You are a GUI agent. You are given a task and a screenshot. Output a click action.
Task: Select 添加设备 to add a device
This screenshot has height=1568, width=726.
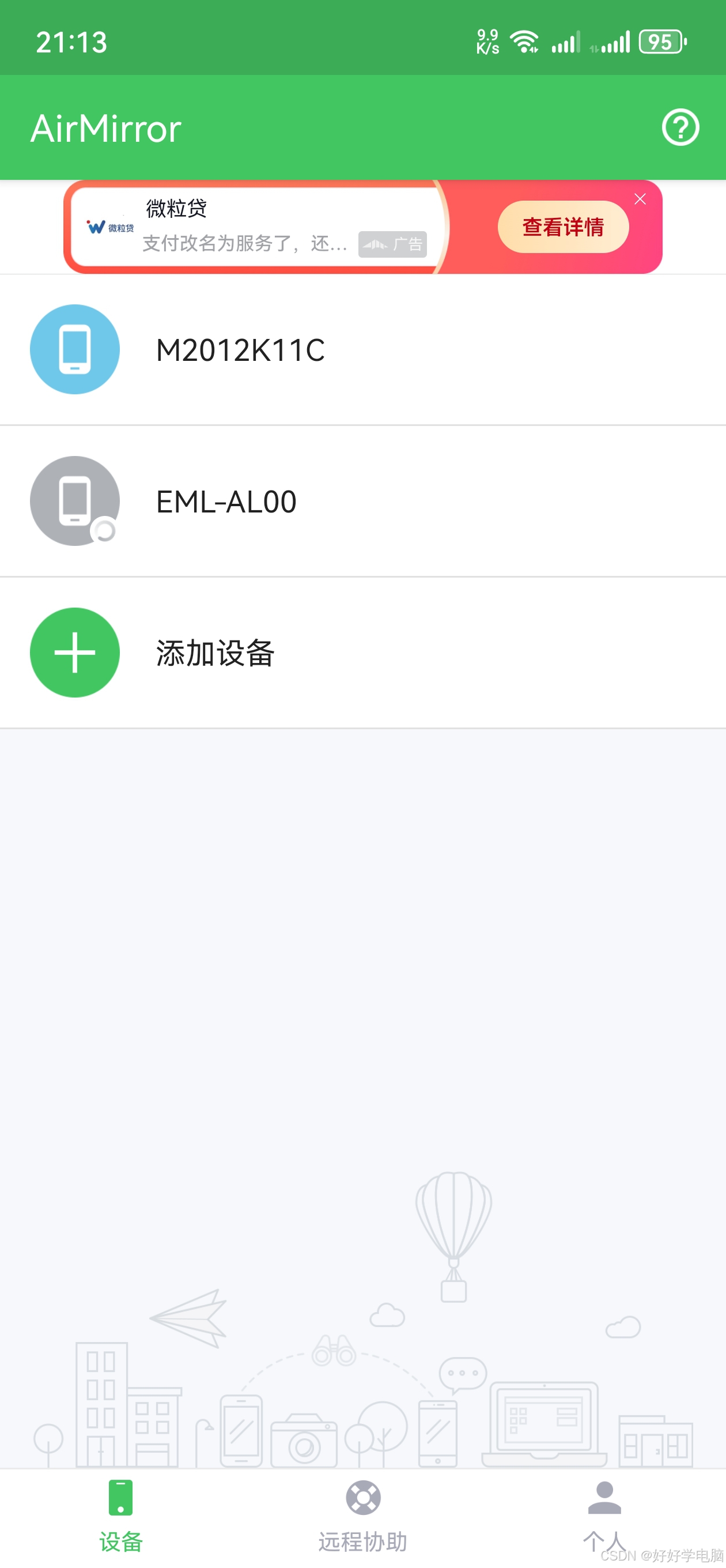coord(362,653)
